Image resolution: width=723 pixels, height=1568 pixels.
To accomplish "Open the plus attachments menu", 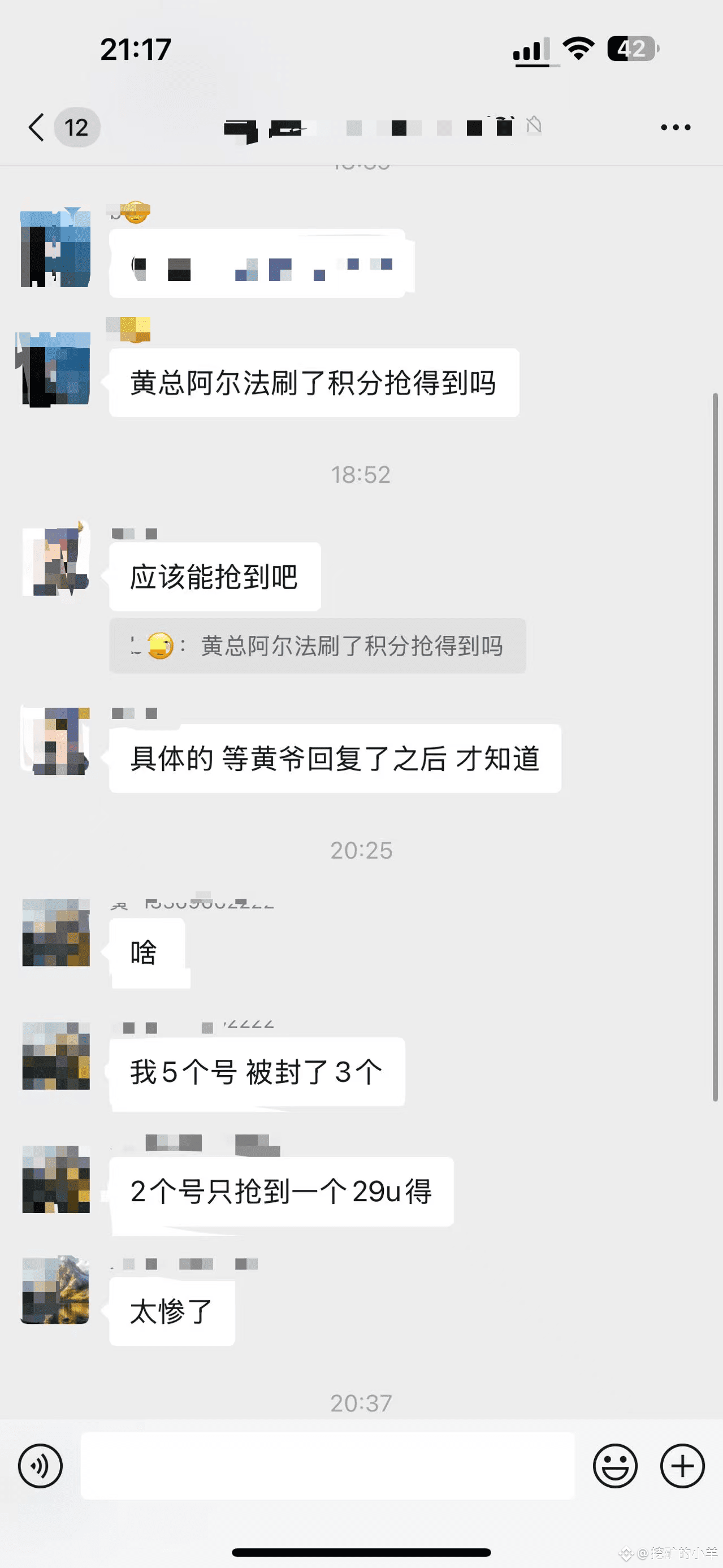I will point(682,1466).
